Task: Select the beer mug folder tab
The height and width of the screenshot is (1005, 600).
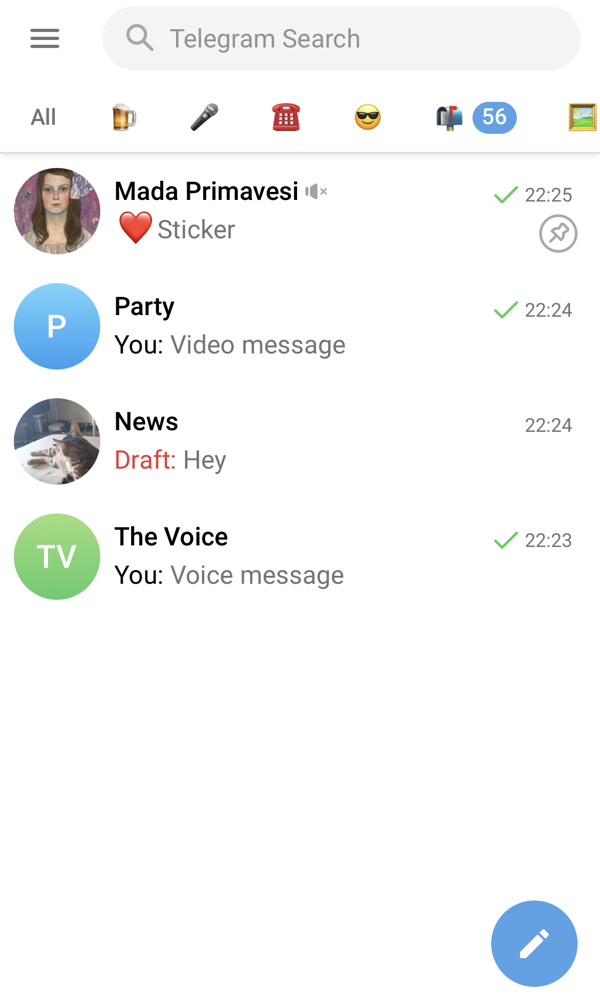Action: [123, 117]
